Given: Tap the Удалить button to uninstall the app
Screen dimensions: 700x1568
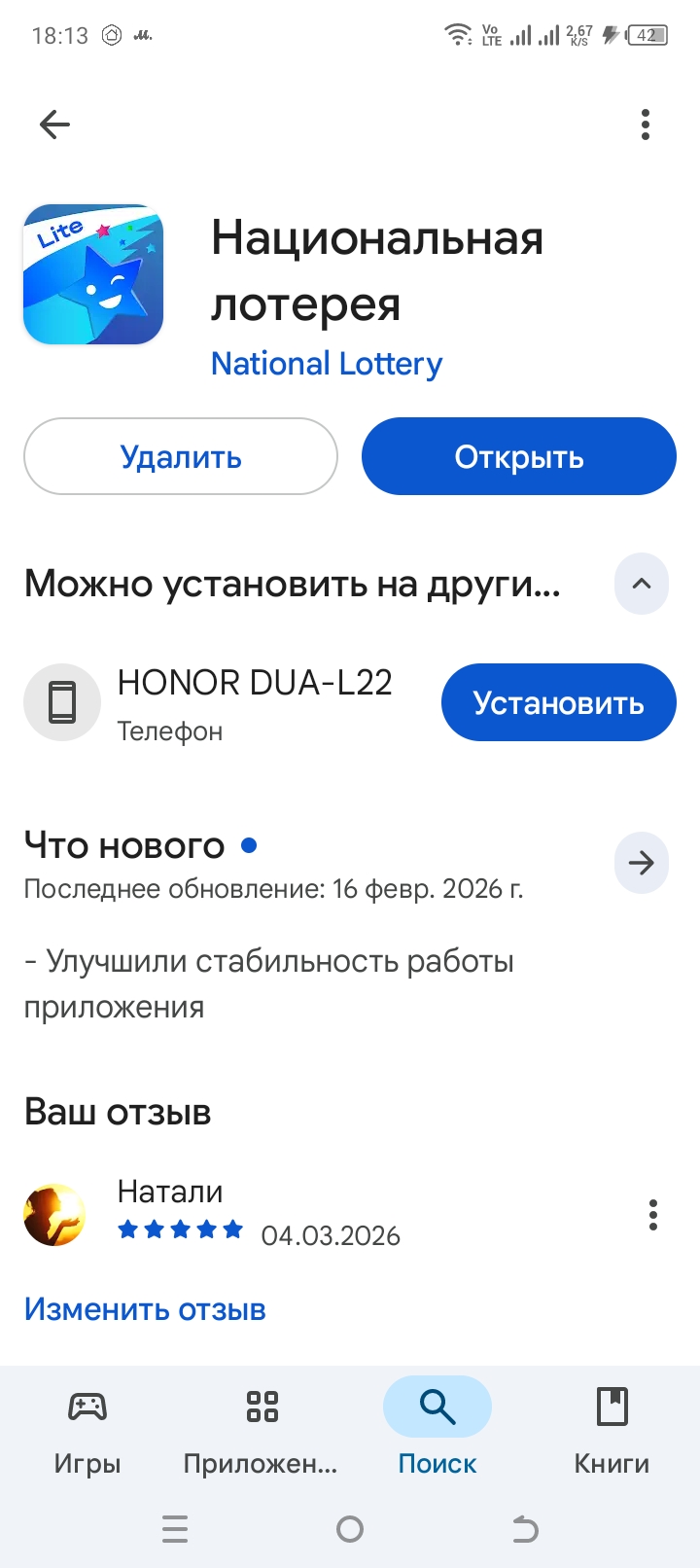Looking at the screenshot, I should (181, 456).
